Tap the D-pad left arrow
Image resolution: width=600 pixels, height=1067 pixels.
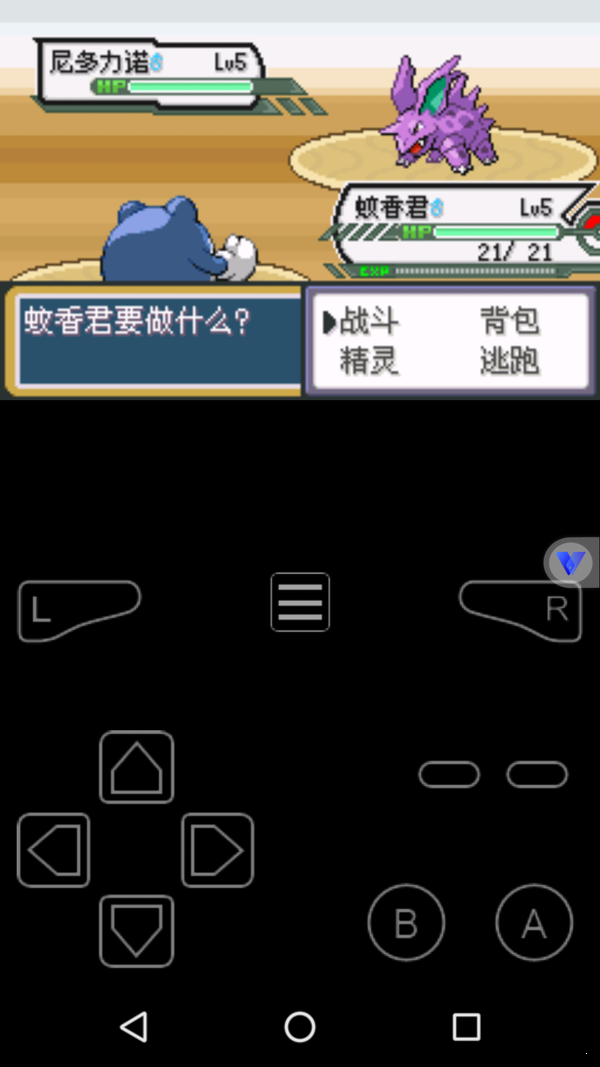tap(54, 850)
